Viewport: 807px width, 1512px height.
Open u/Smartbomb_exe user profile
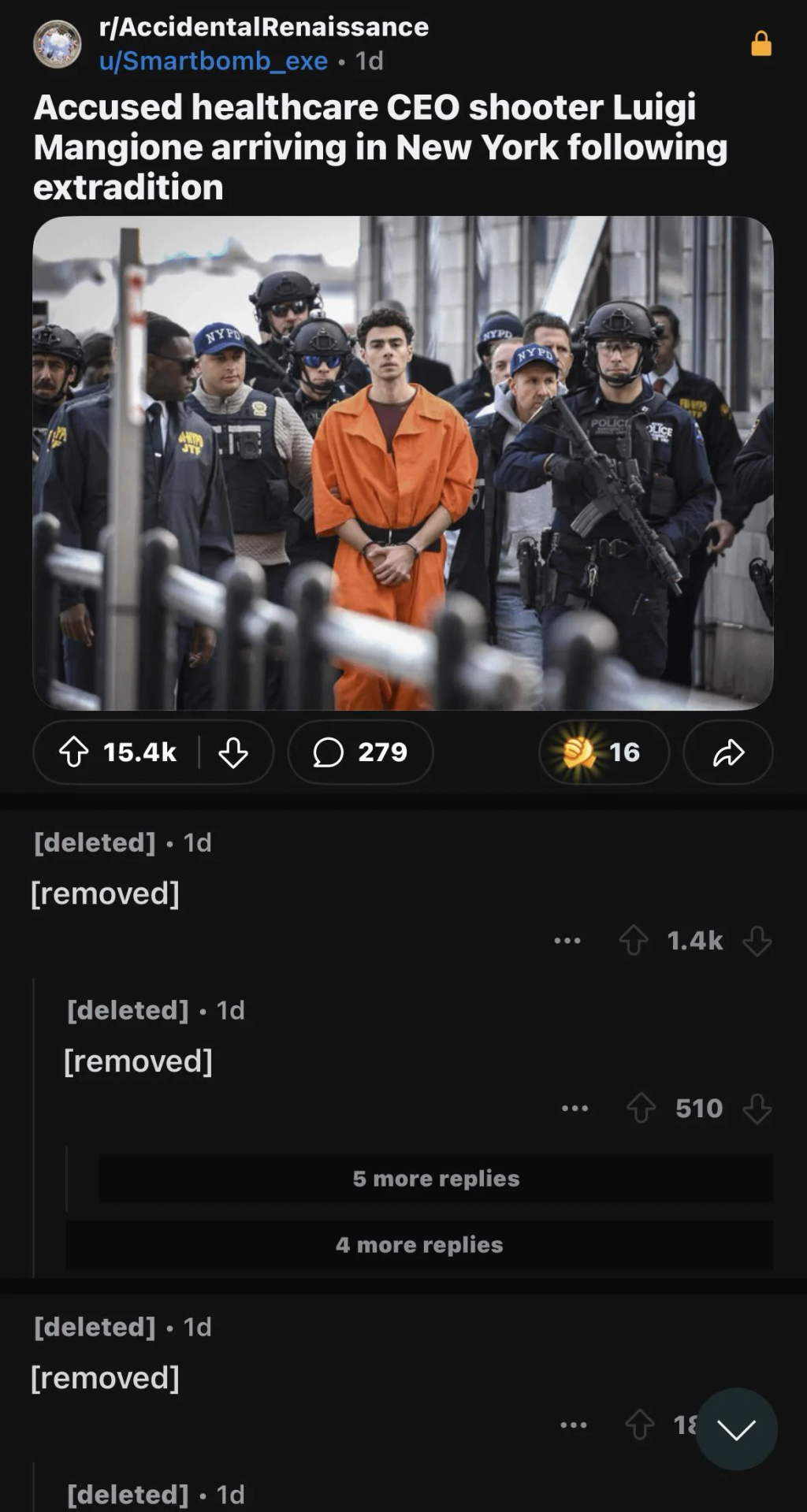click(x=213, y=61)
